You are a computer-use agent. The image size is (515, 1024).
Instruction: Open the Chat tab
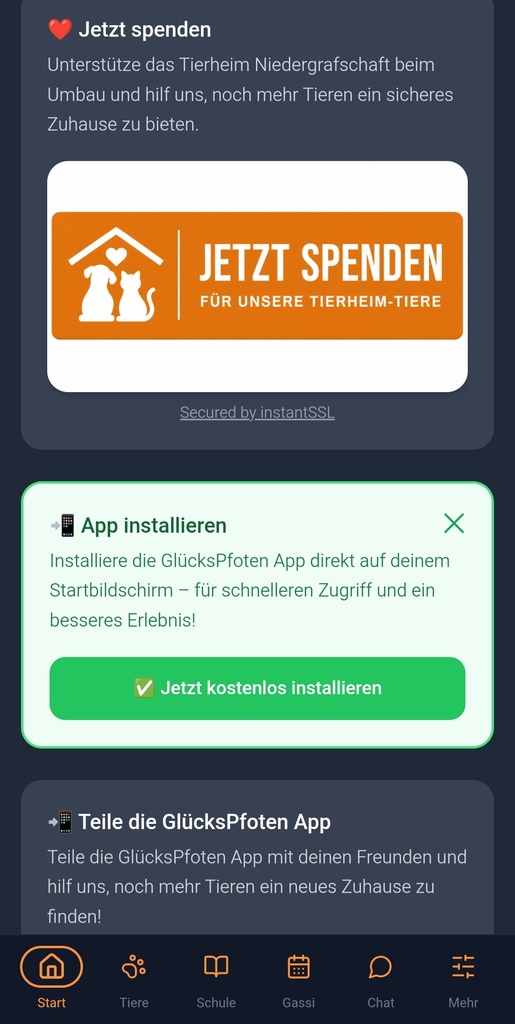(x=381, y=978)
